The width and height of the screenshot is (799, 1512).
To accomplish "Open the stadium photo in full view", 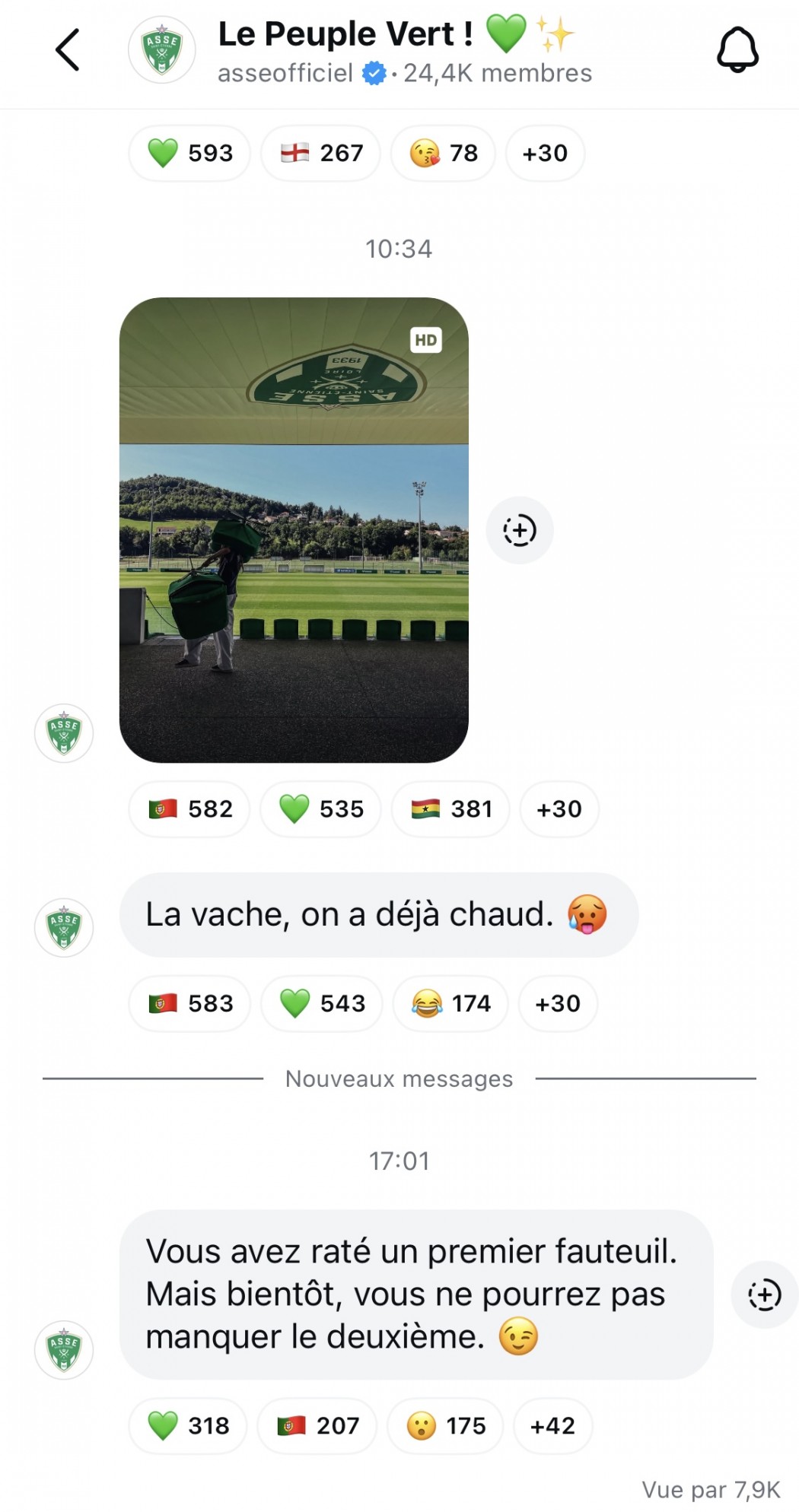I will point(294,529).
